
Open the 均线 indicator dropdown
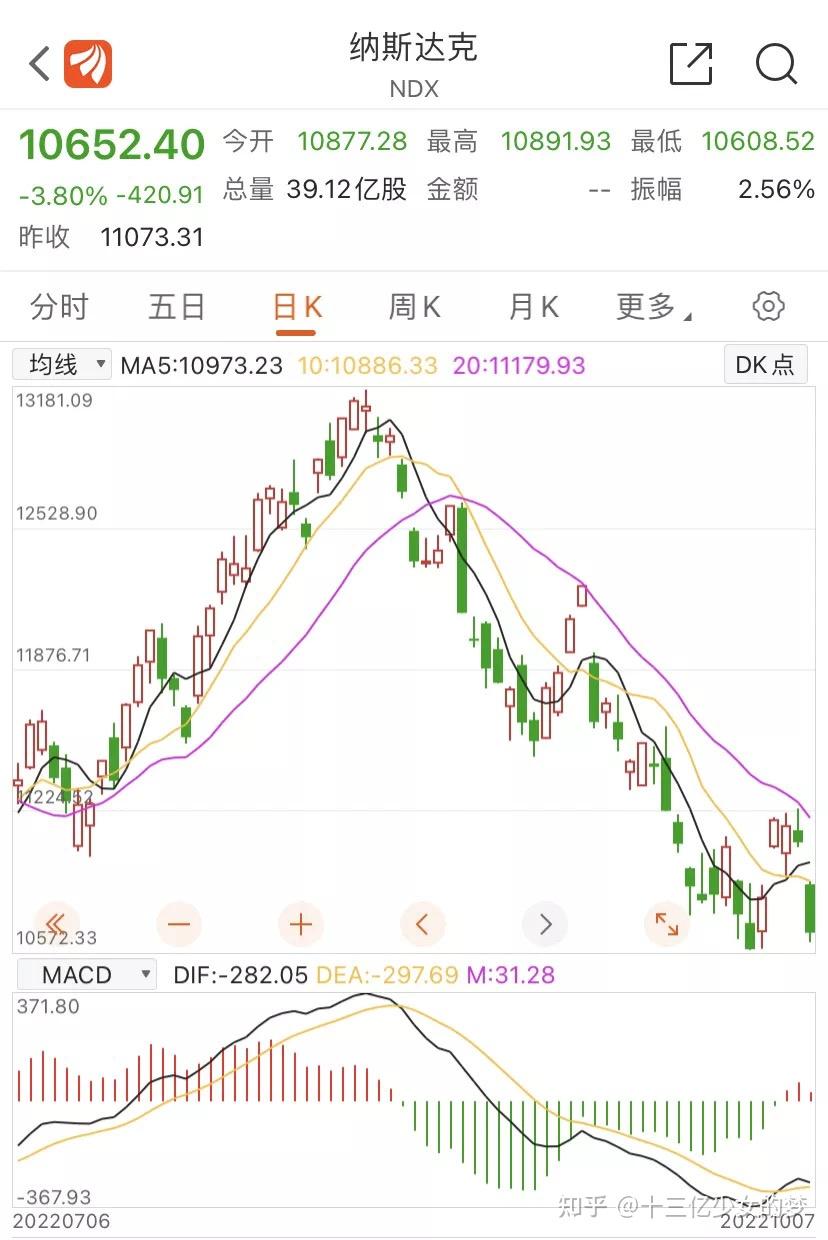(62, 364)
